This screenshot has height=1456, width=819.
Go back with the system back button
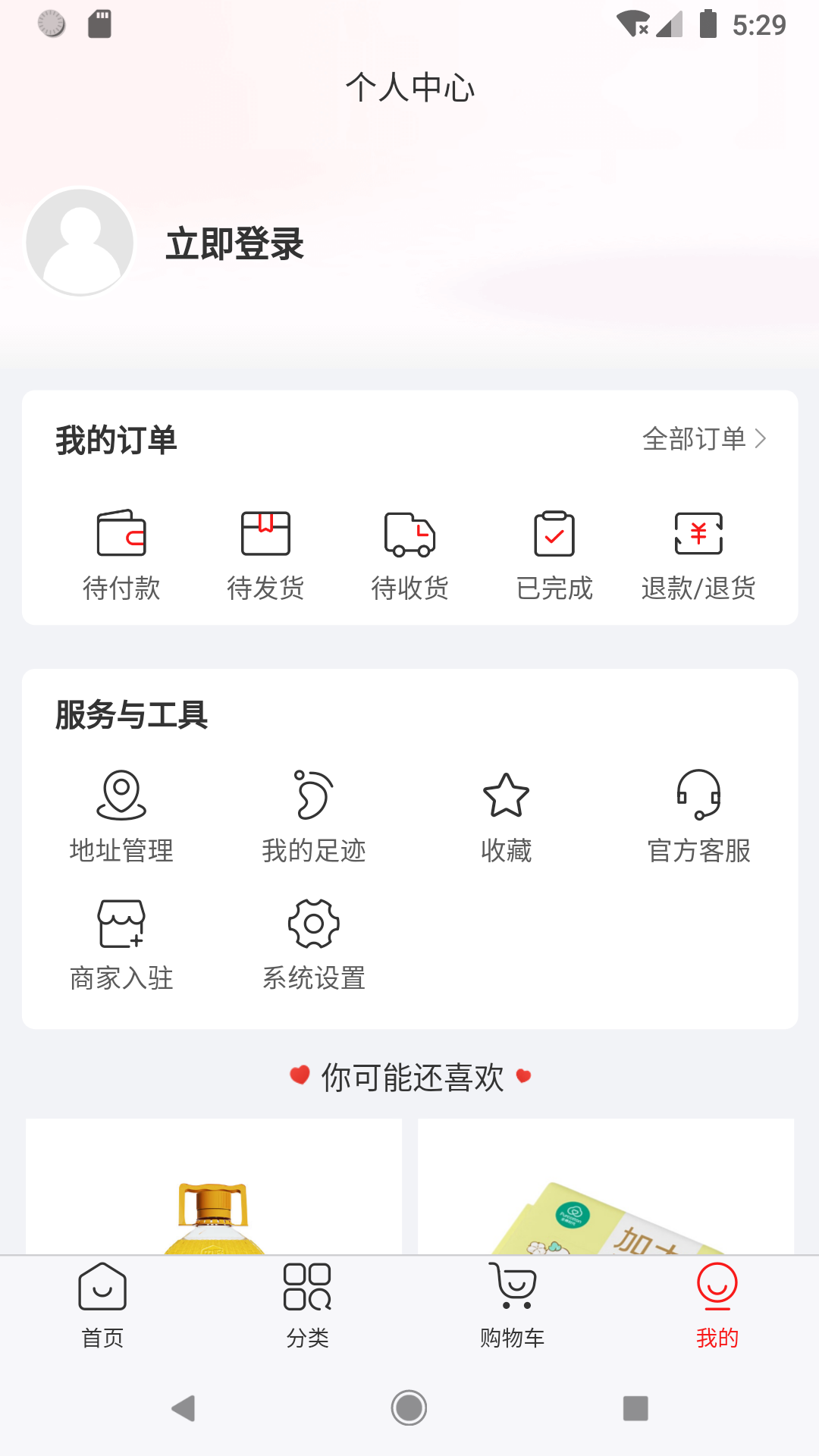[183, 1408]
